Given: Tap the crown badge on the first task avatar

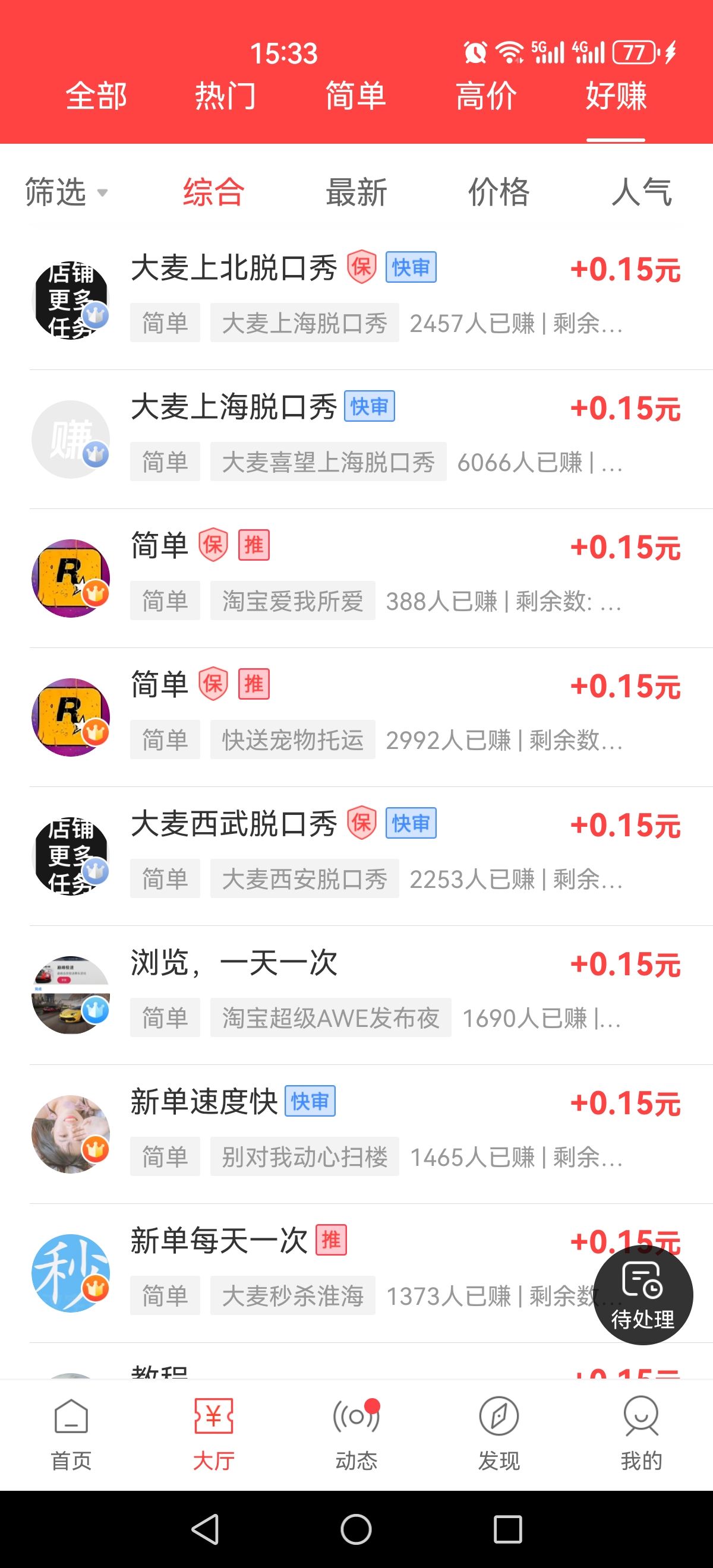Looking at the screenshot, I should (x=95, y=316).
